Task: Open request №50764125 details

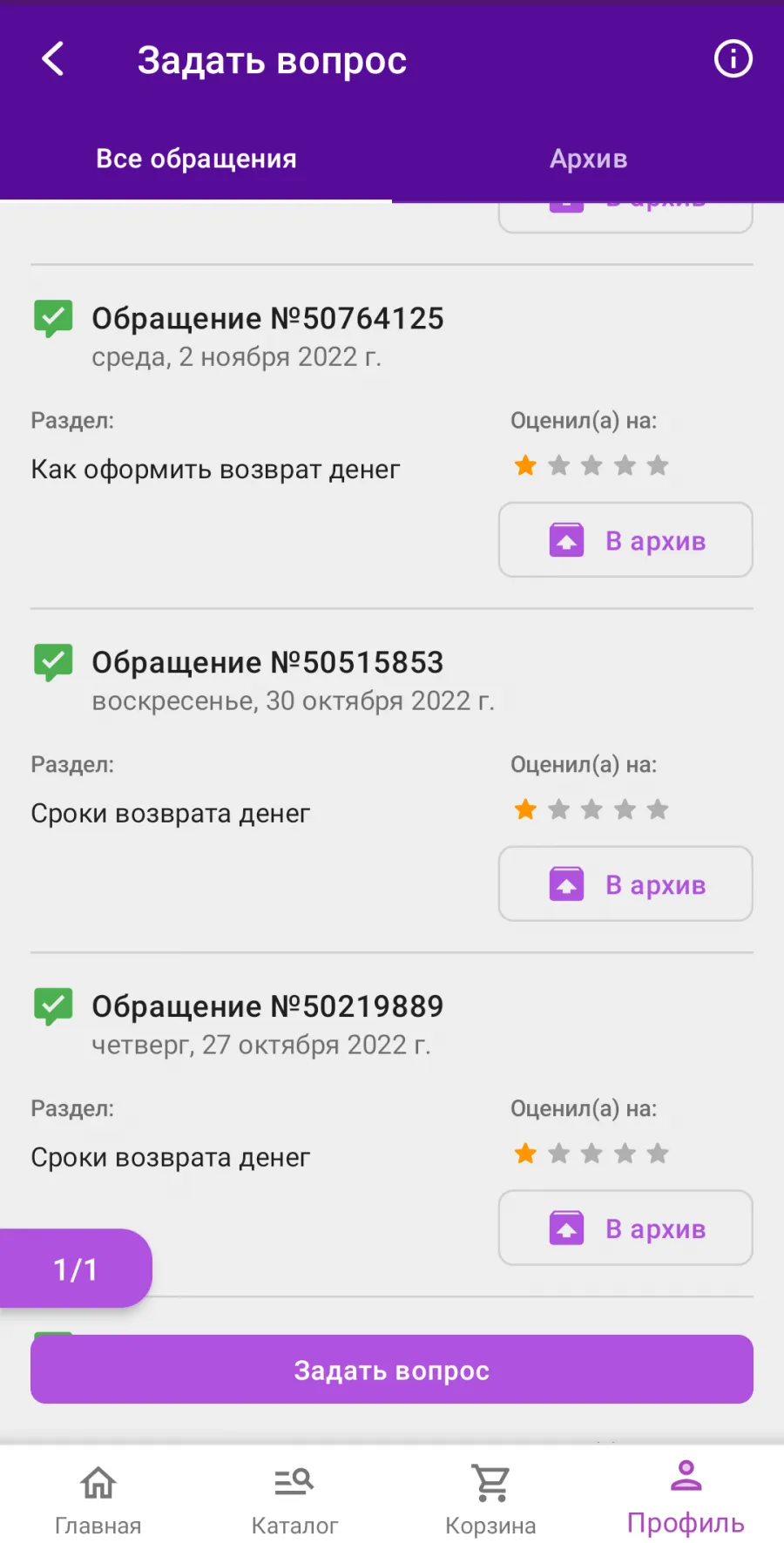Action: (x=267, y=319)
